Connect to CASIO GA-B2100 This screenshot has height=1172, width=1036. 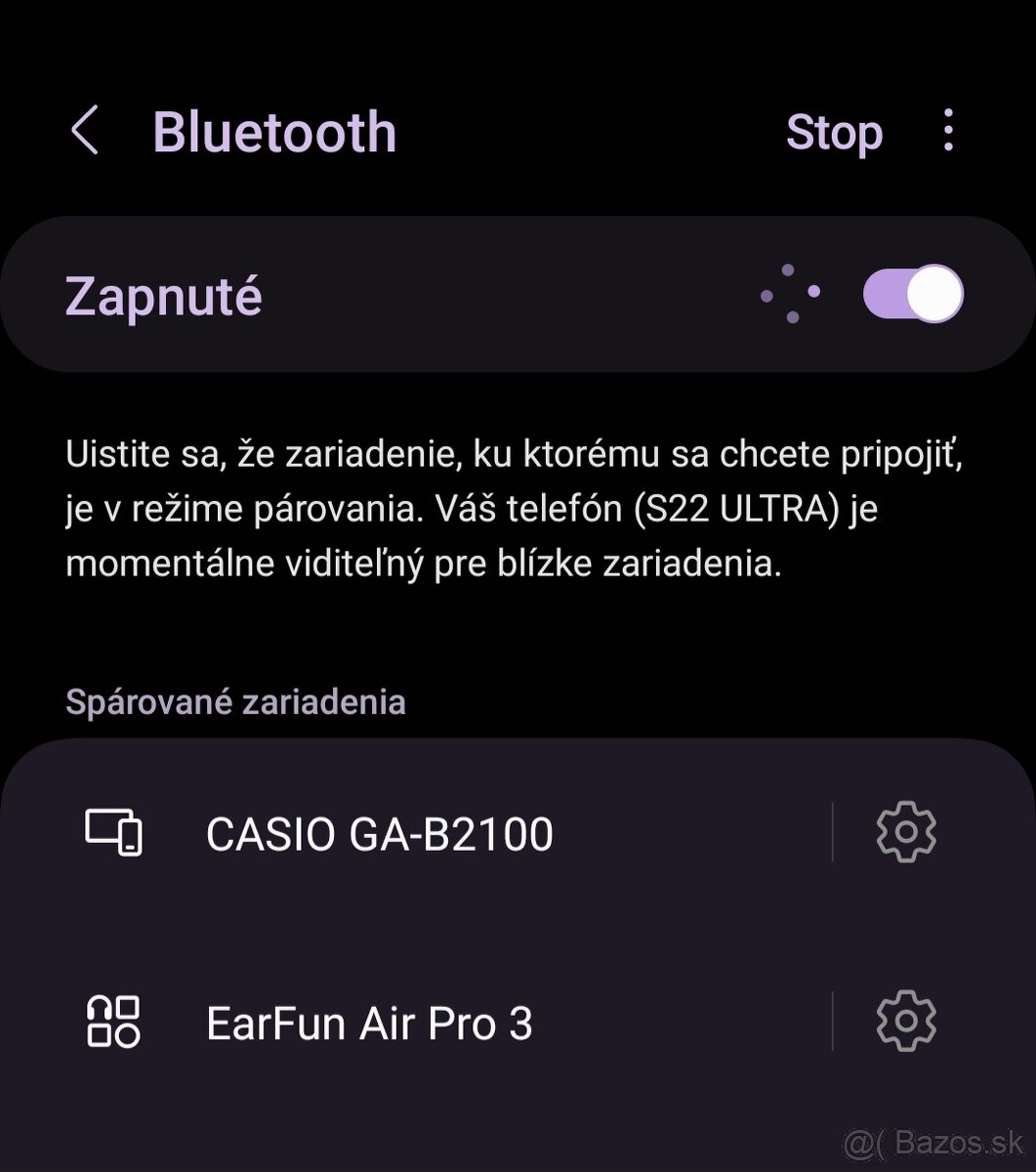[380, 834]
